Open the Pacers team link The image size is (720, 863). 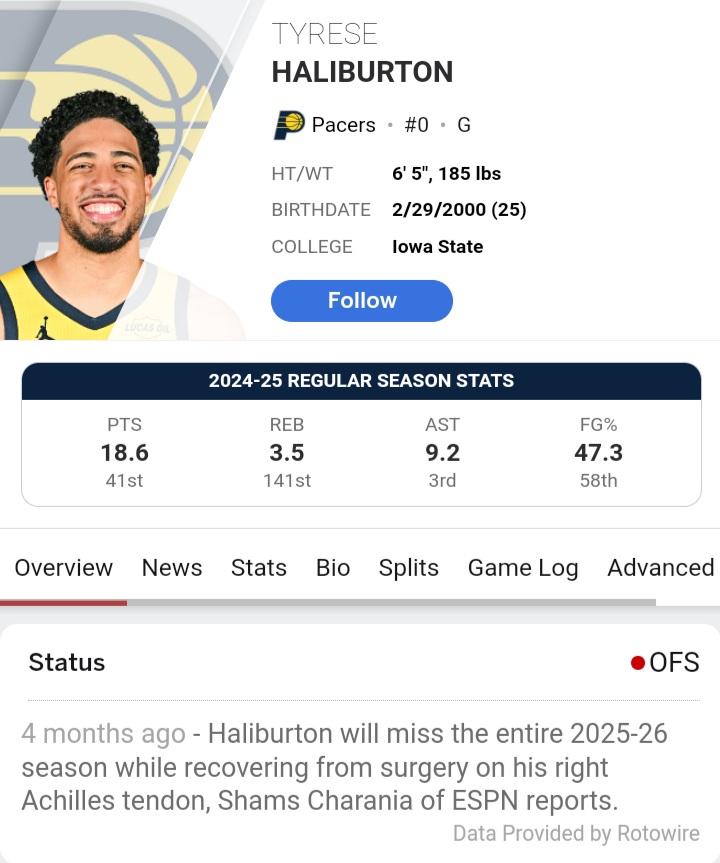(x=343, y=125)
